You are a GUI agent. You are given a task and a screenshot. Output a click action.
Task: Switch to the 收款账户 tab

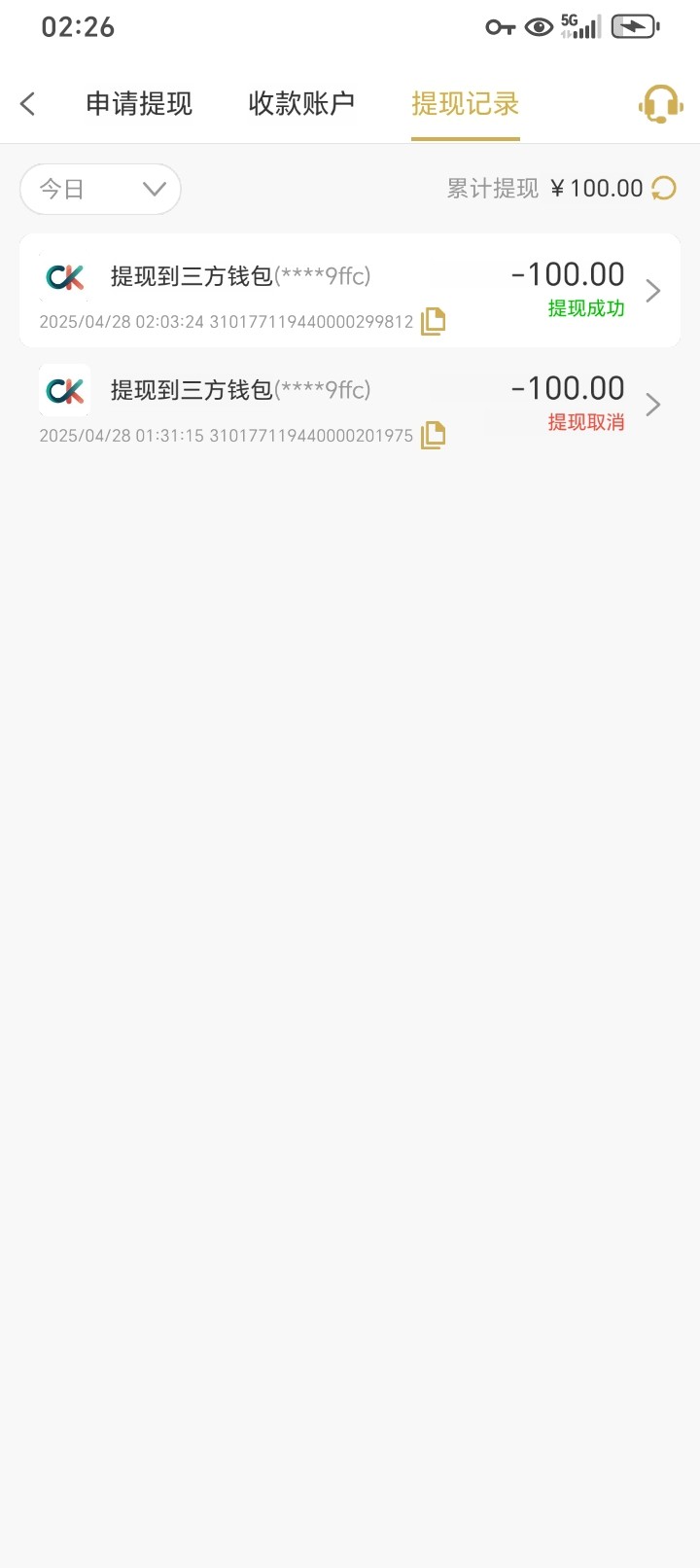point(301,104)
